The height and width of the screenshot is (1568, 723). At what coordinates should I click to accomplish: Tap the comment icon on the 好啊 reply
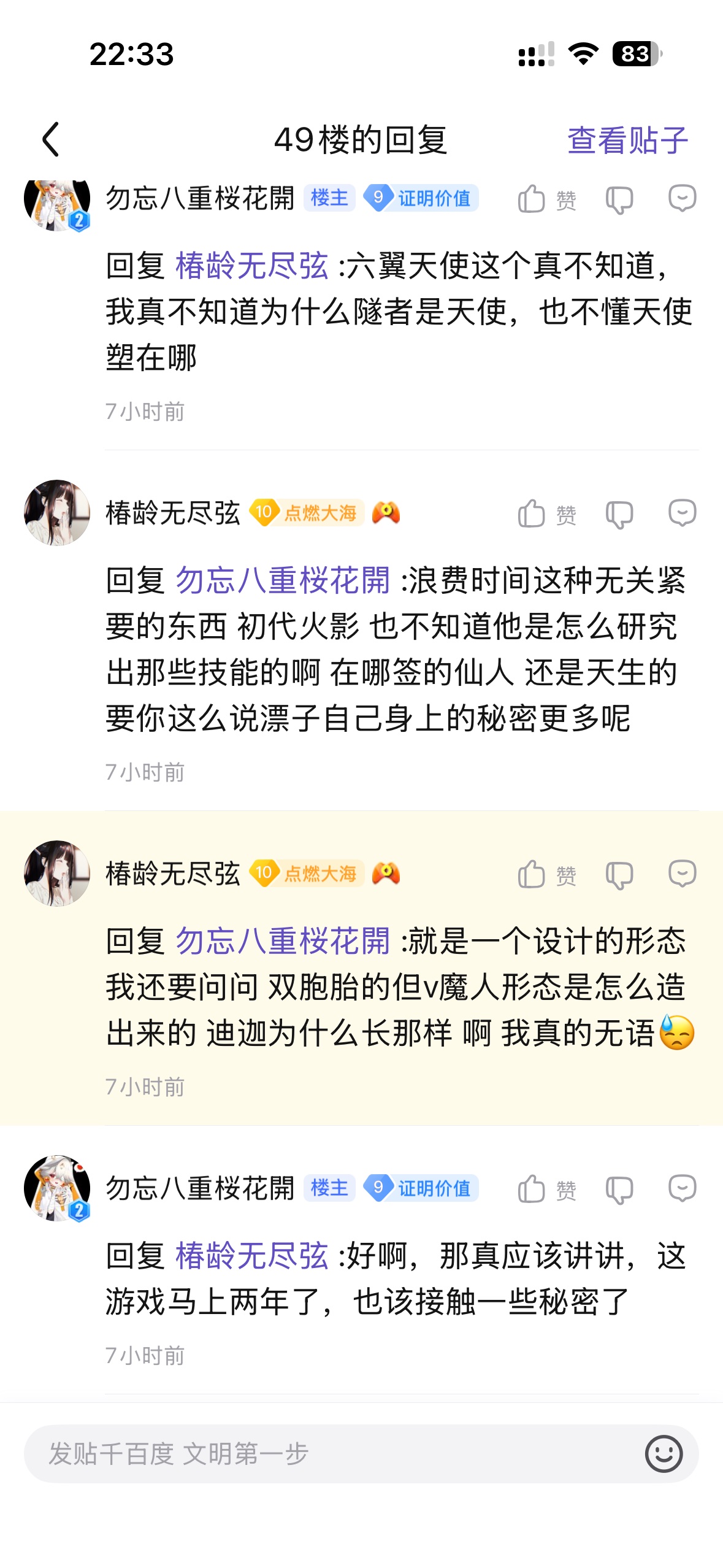coord(682,1188)
